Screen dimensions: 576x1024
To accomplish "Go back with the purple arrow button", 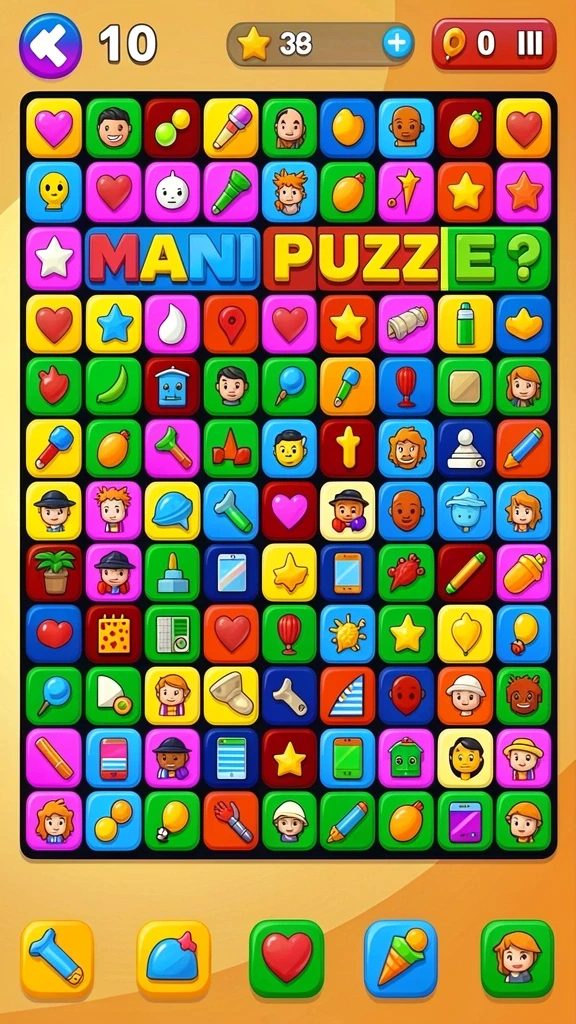I will click(x=50, y=45).
